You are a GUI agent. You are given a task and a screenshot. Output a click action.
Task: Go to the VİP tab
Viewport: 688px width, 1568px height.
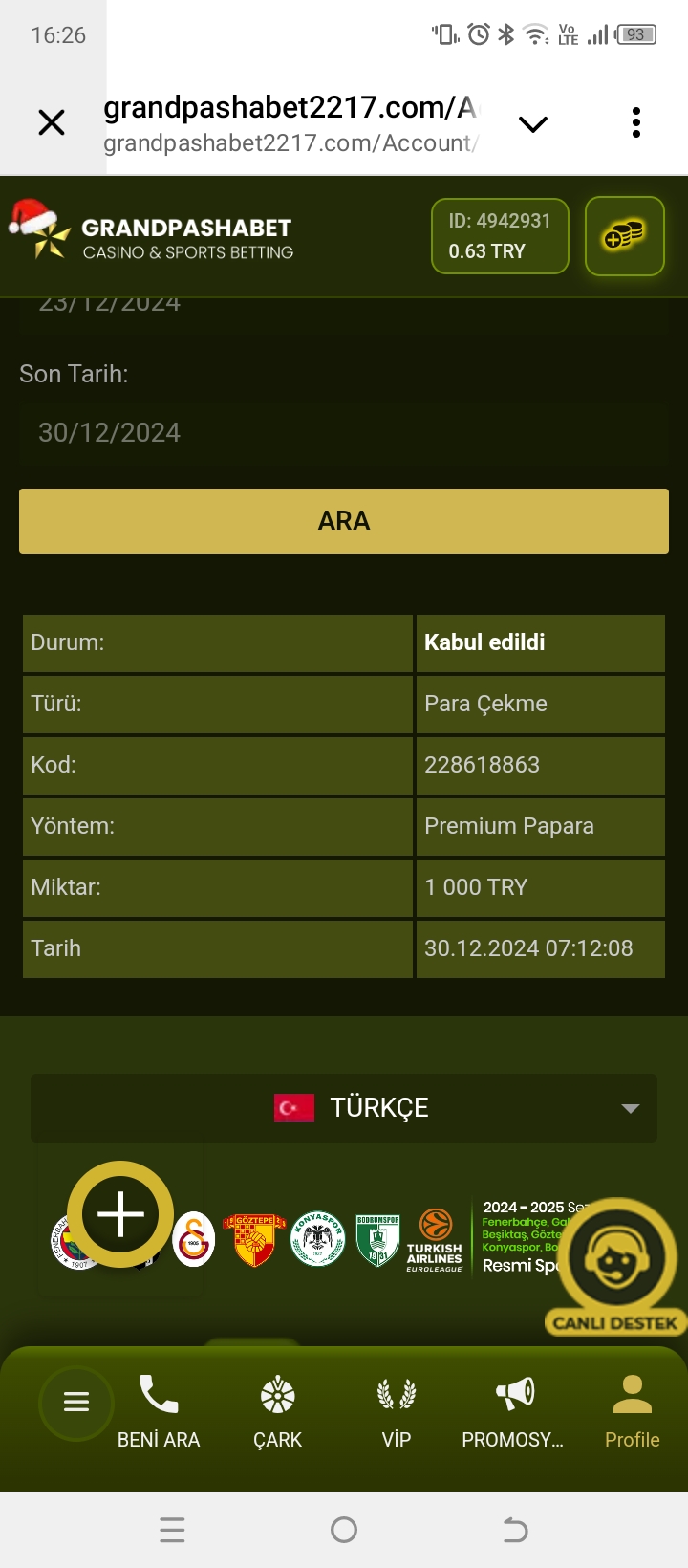396,1413
